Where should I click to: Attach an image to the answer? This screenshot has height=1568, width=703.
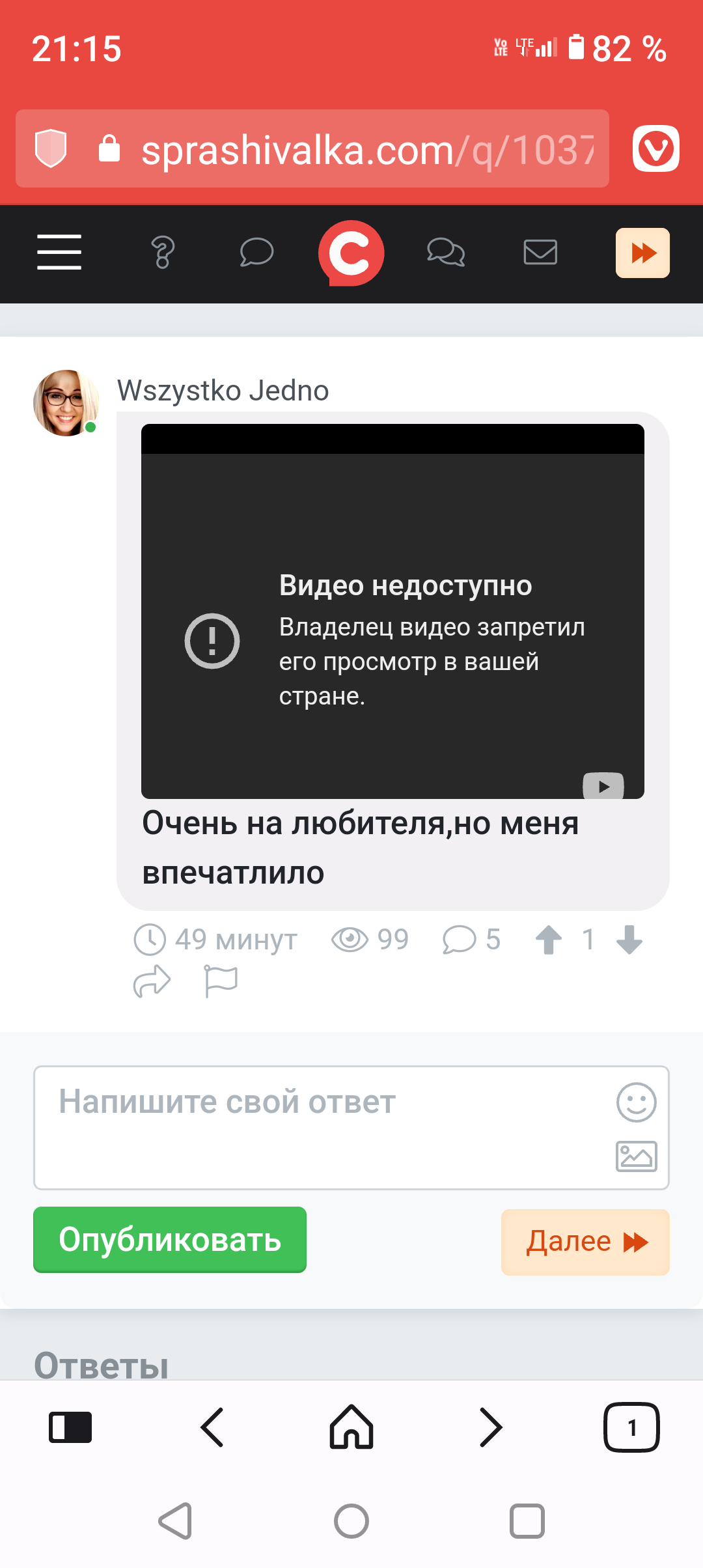(x=636, y=1156)
